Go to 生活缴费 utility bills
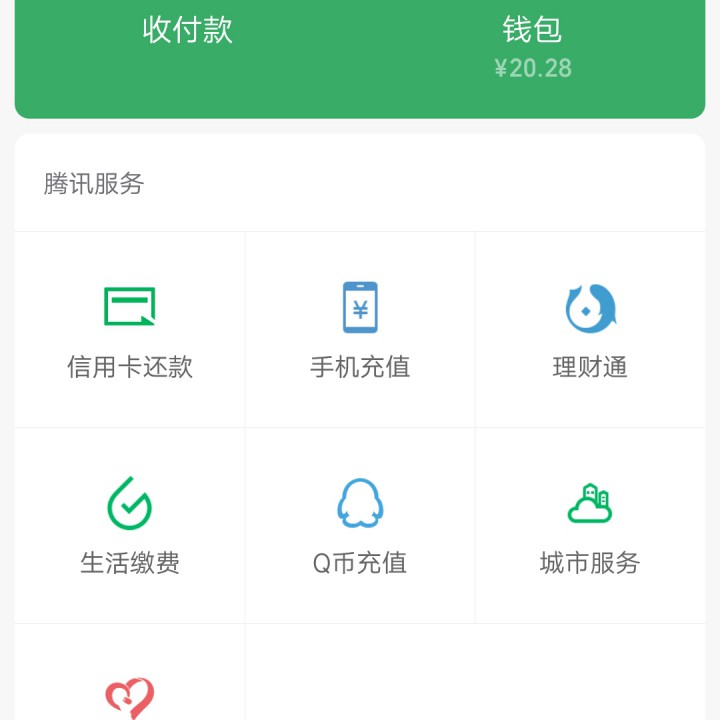 130,526
